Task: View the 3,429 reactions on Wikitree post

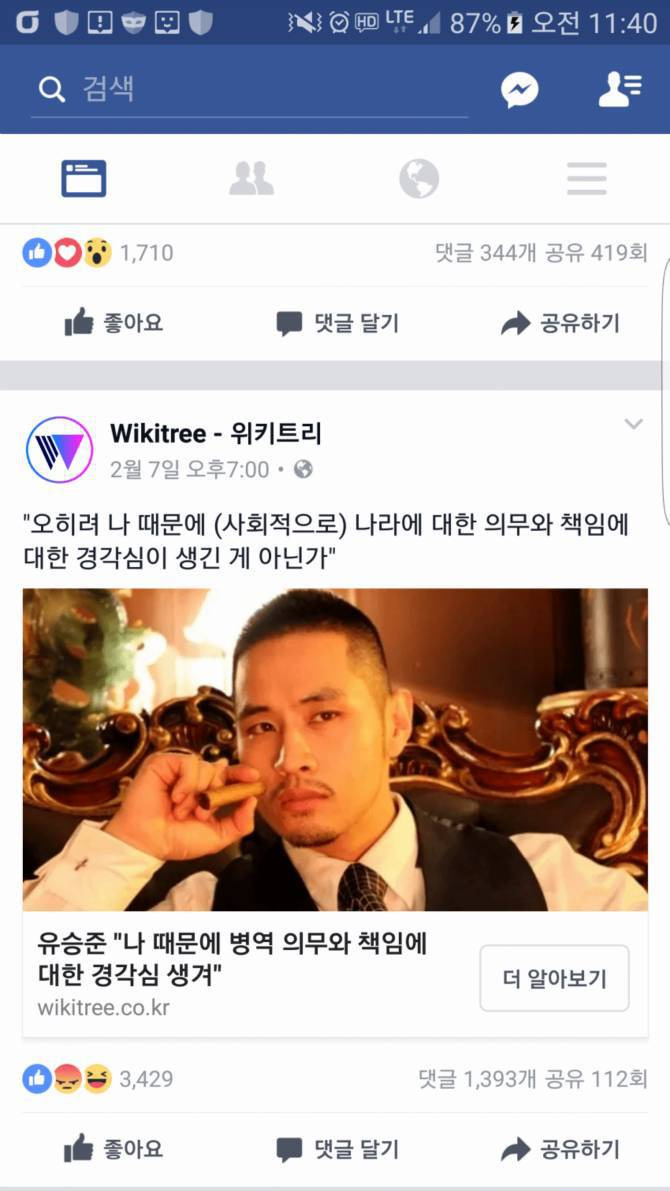Action: pos(98,1079)
